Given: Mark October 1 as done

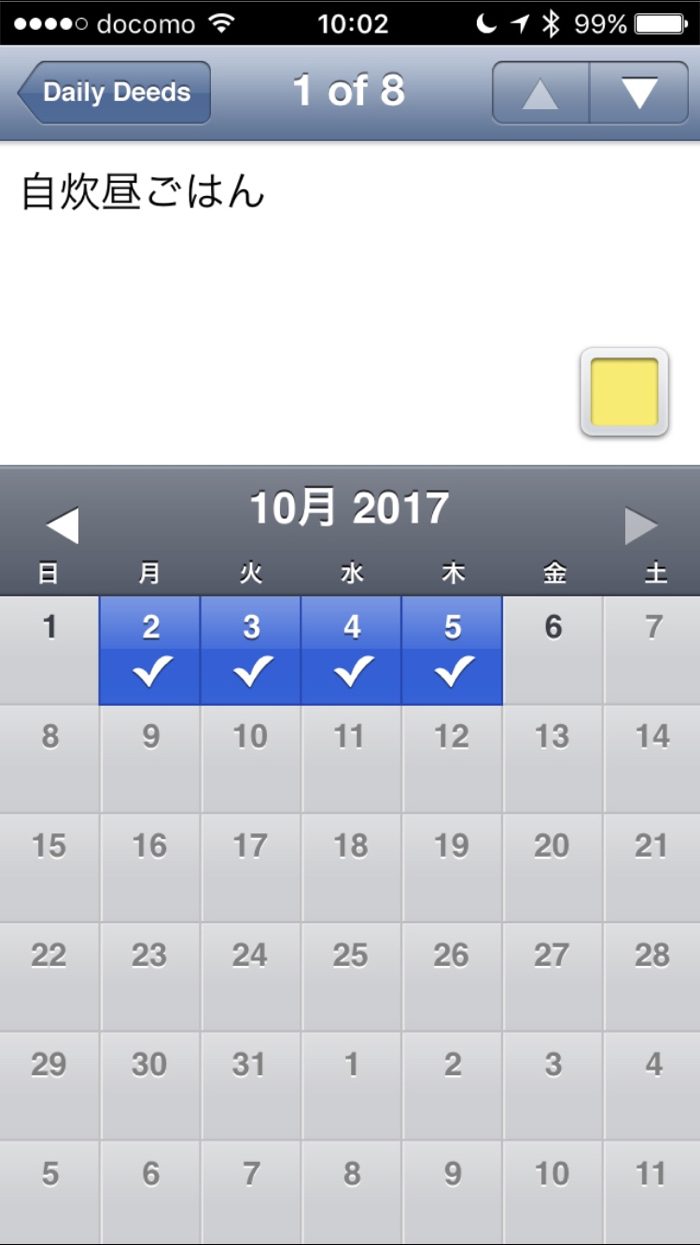Looking at the screenshot, I should click(49, 650).
